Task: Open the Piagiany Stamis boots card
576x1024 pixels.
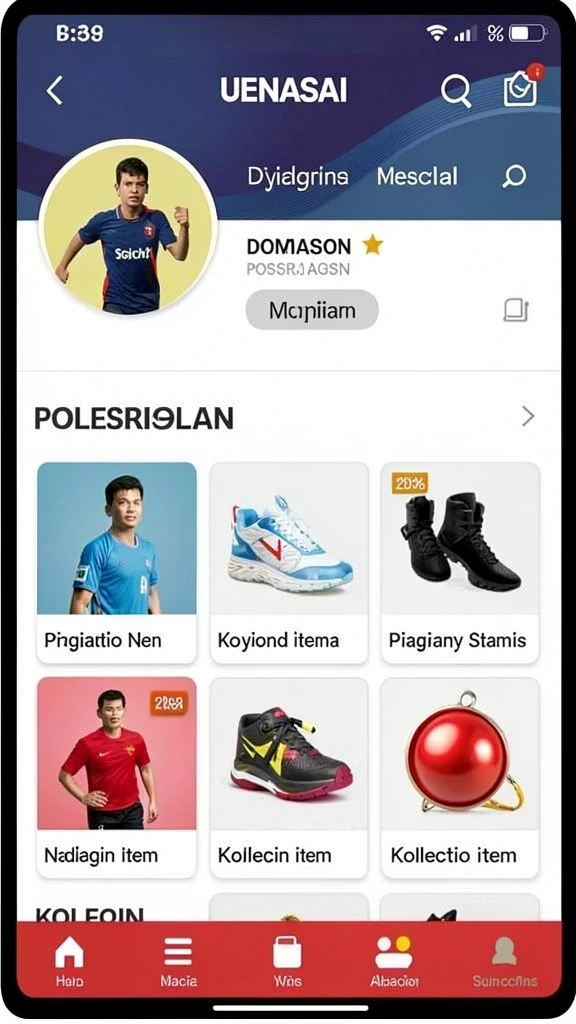Action: tap(460, 563)
